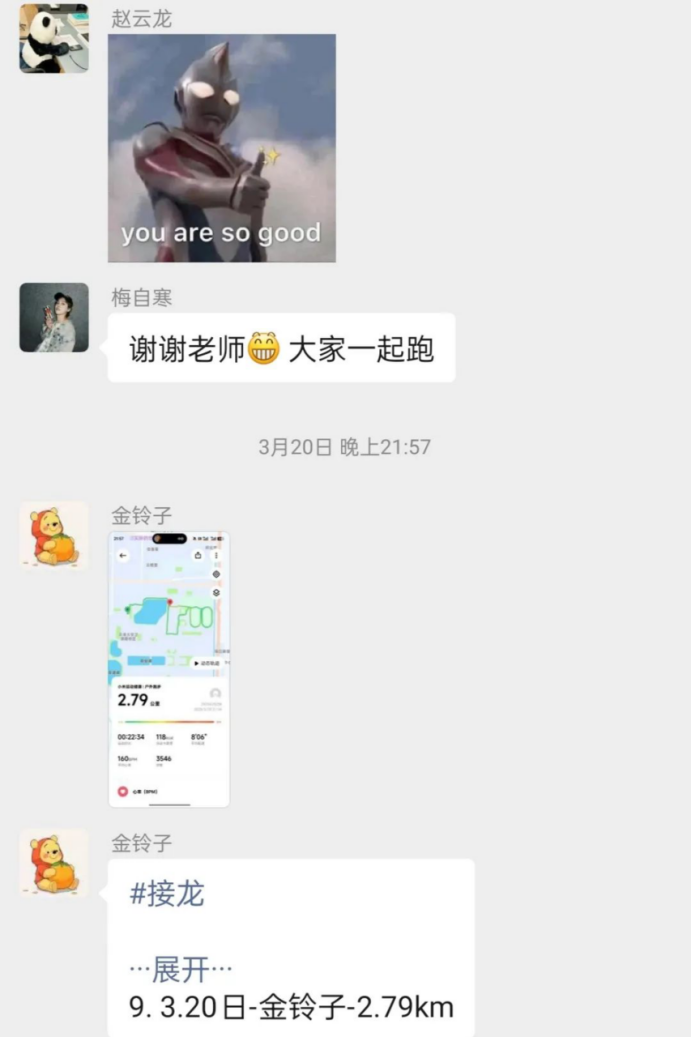View the 'you are so good' sticker
Screen dimensions: 692x1037
221,148
